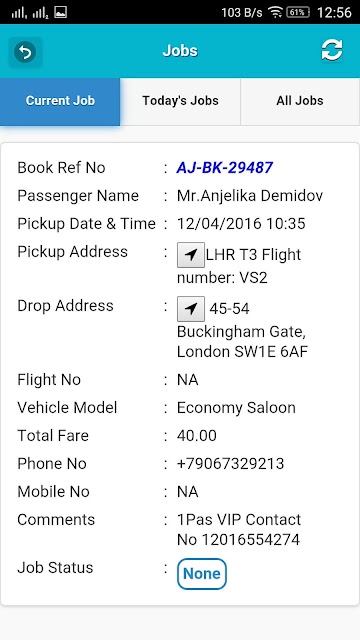This screenshot has width=360, height=640.
Task: Navigate to the drop address
Action: pyautogui.click(x=191, y=309)
